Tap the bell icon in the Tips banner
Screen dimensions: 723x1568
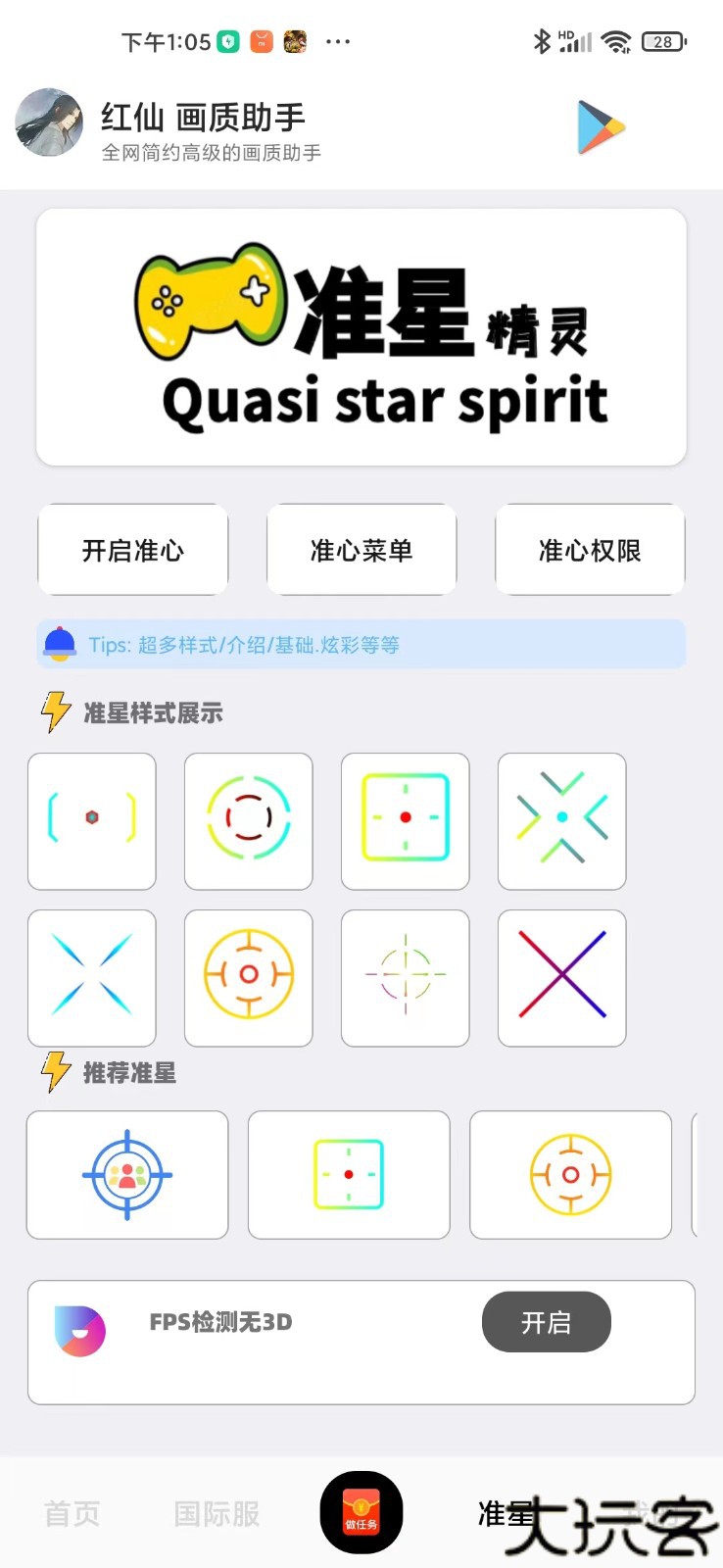pos(59,644)
